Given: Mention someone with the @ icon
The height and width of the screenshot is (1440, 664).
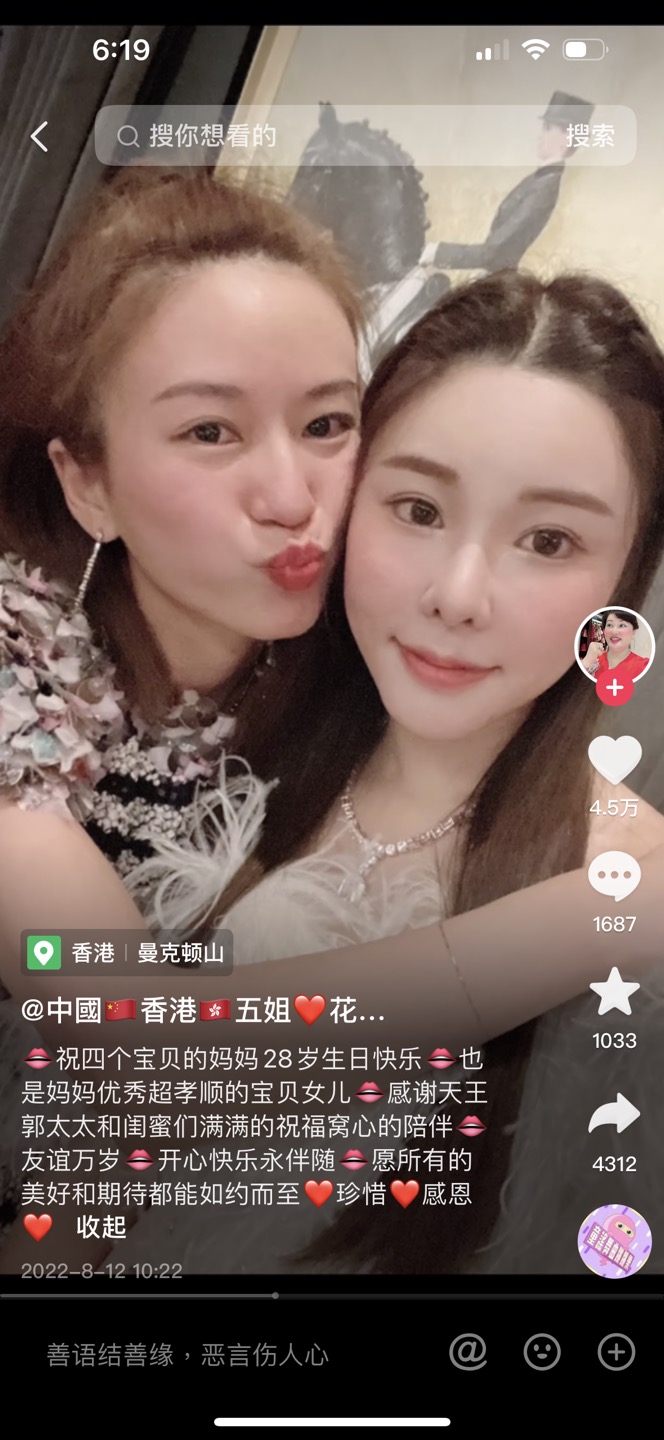Looking at the screenshot, I should 468,1353.
